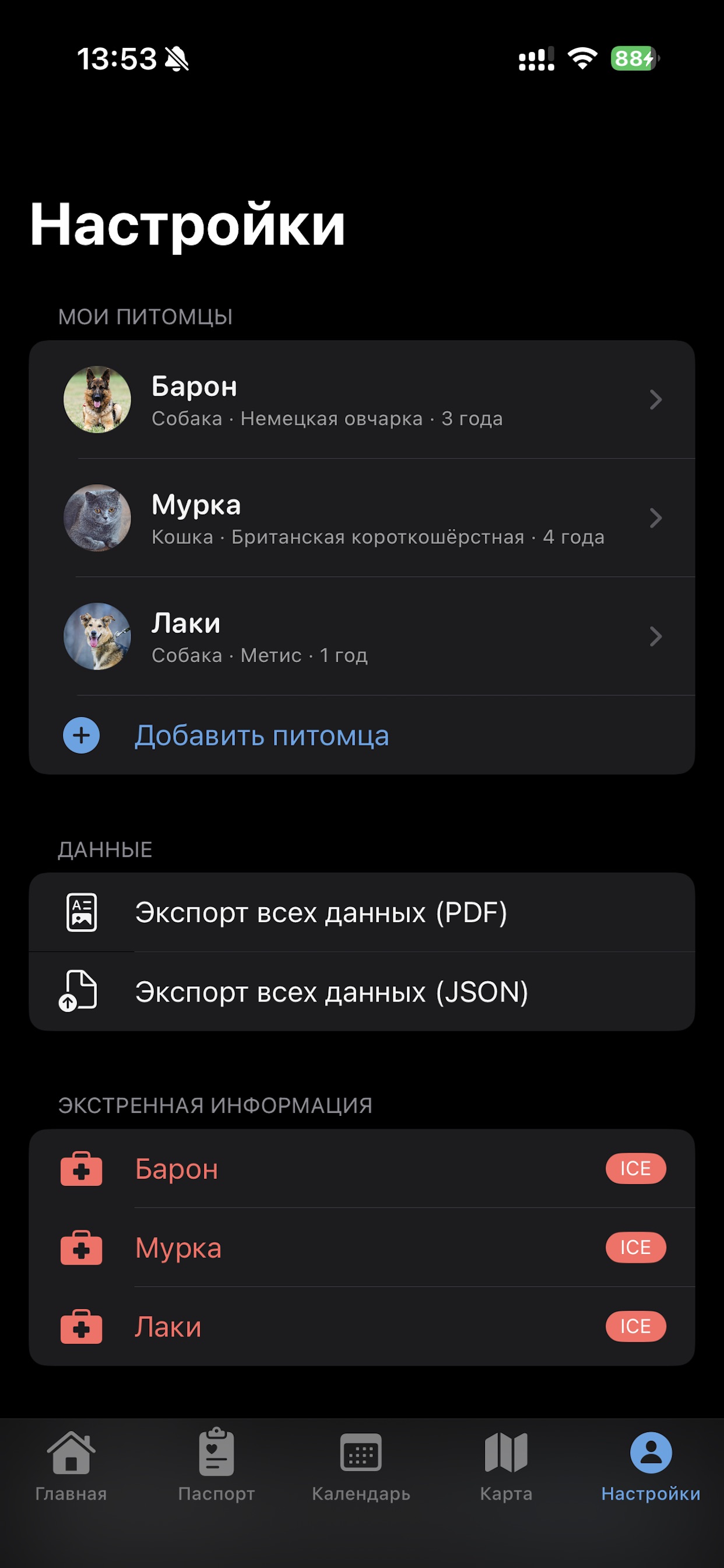The image size is (724, 1568).
Task: Click the medical kit icon next to Барон
Action: click(82, 1168)
